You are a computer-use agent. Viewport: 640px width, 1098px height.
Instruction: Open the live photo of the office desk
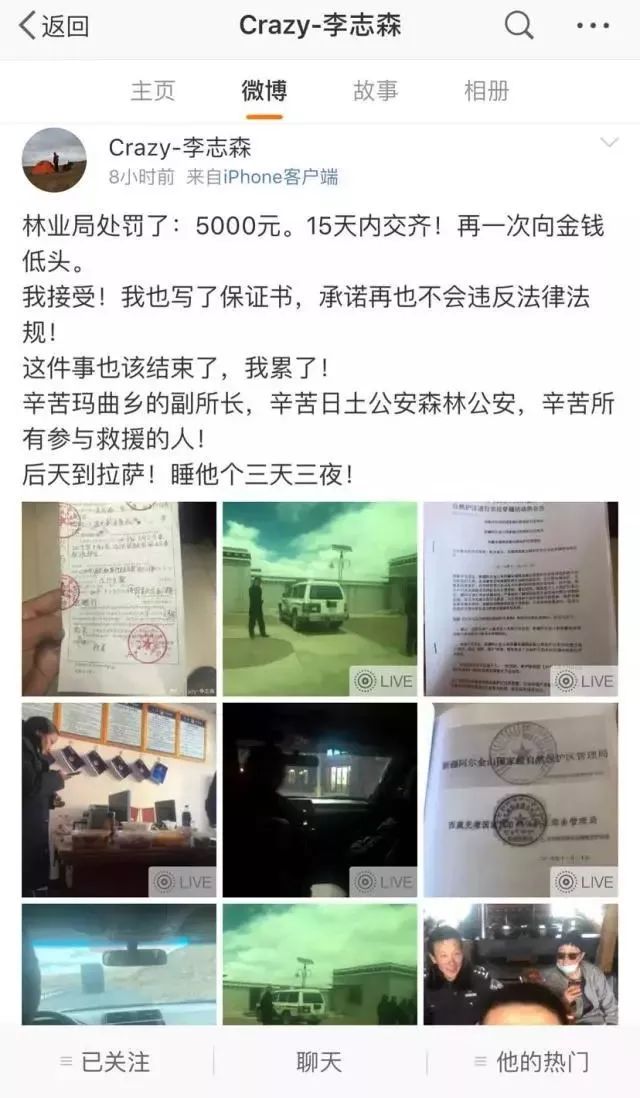click(119, 800)
